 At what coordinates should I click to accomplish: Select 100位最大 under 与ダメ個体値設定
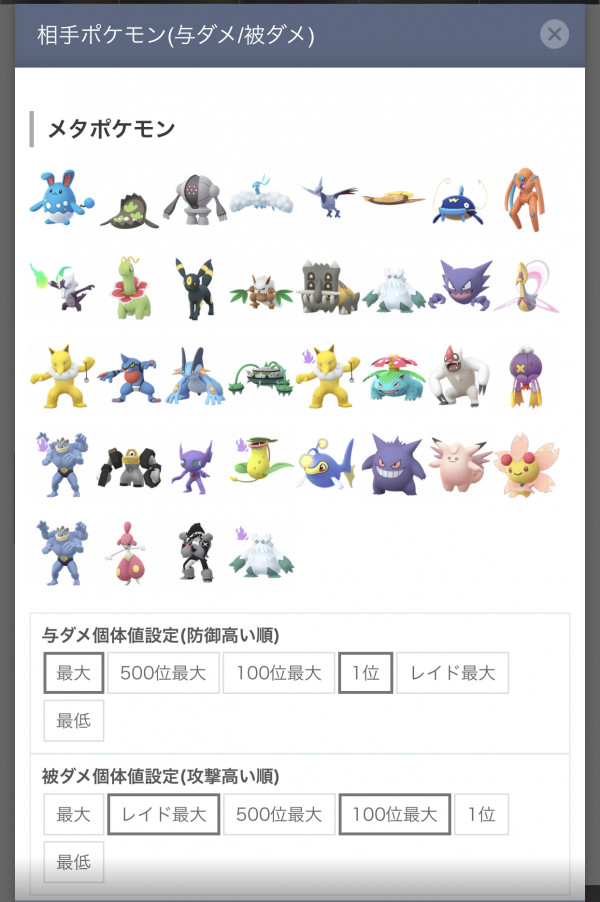pyautogui.click(x=278, y=673)
